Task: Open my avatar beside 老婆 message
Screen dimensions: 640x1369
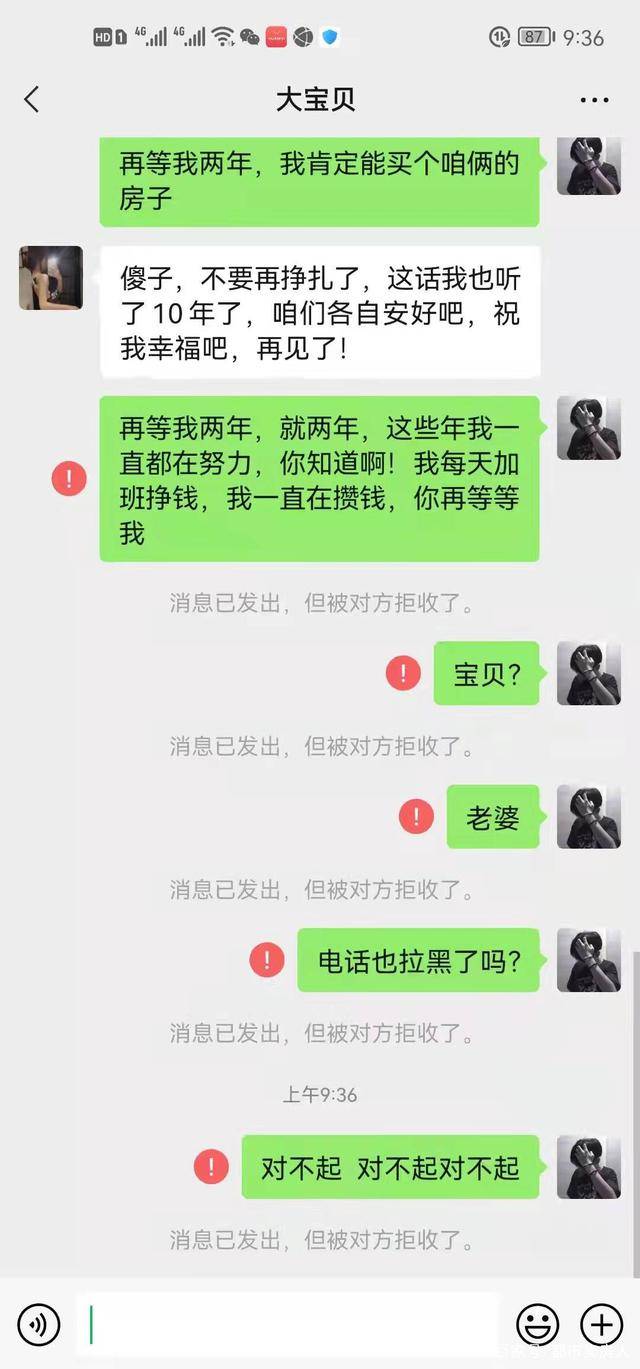Action: pyautogui.click(x=588, y=817)
